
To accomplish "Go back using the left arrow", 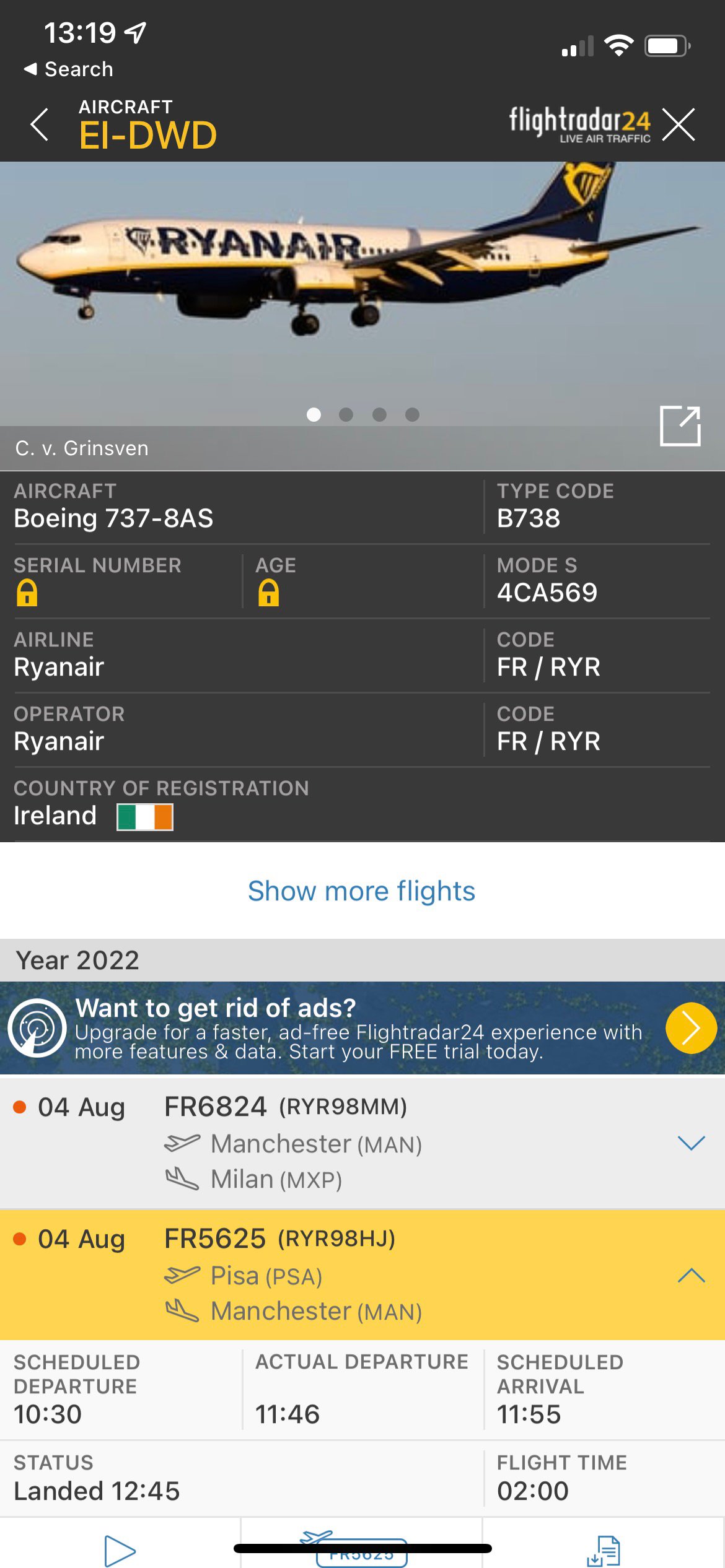I will [40, 124].
